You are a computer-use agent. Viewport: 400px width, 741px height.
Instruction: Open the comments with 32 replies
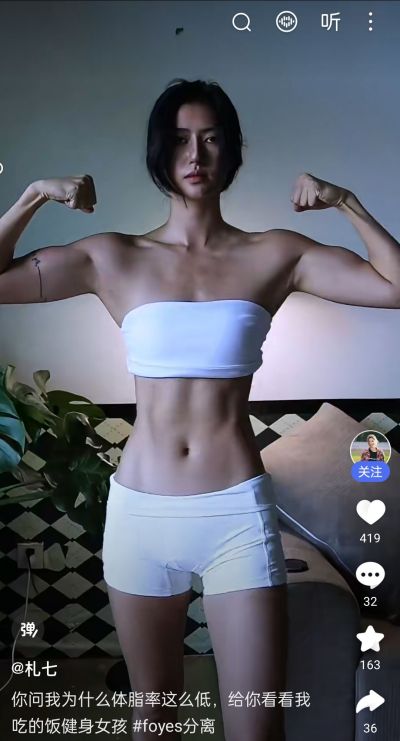[x=370, y=576]
